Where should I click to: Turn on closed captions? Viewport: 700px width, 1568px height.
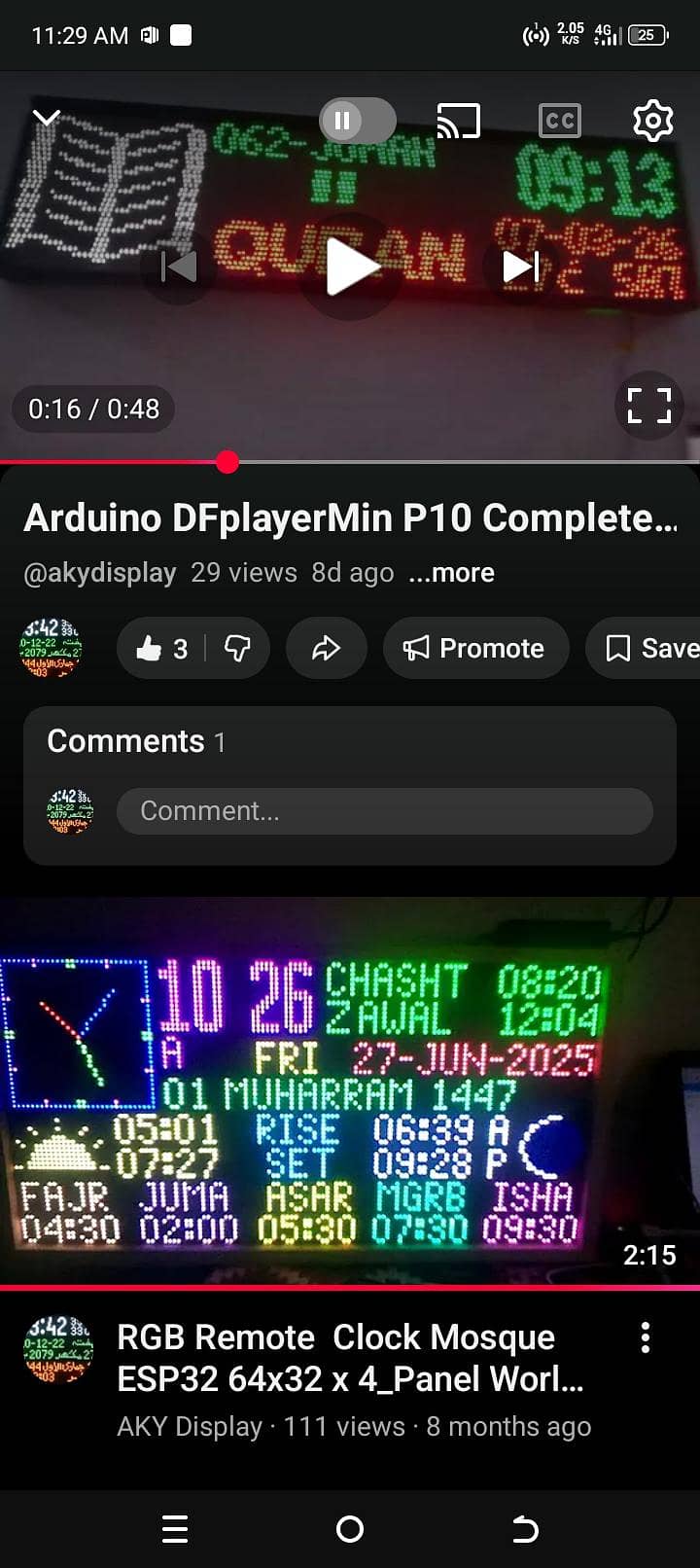tap(559, 122)
